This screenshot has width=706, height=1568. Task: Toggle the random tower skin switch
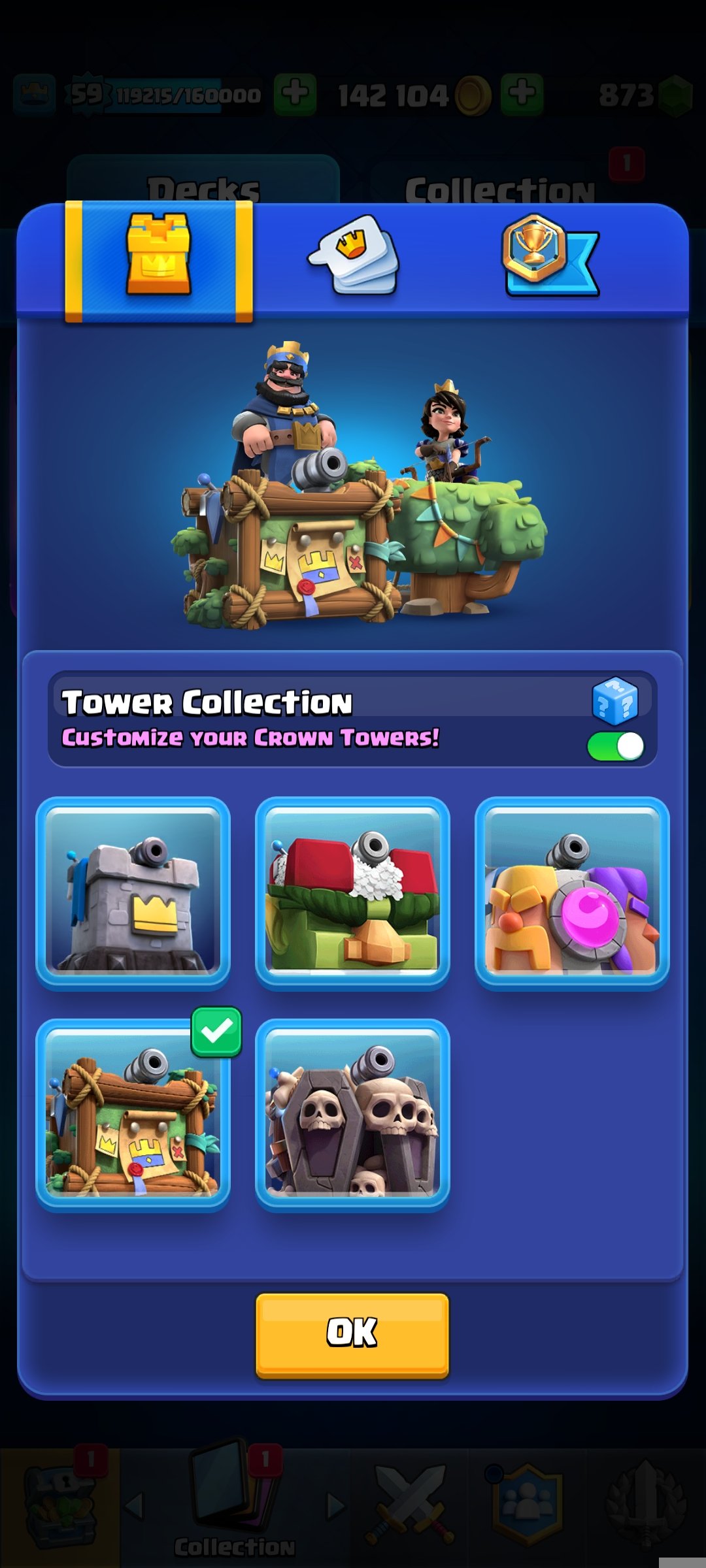615,746
